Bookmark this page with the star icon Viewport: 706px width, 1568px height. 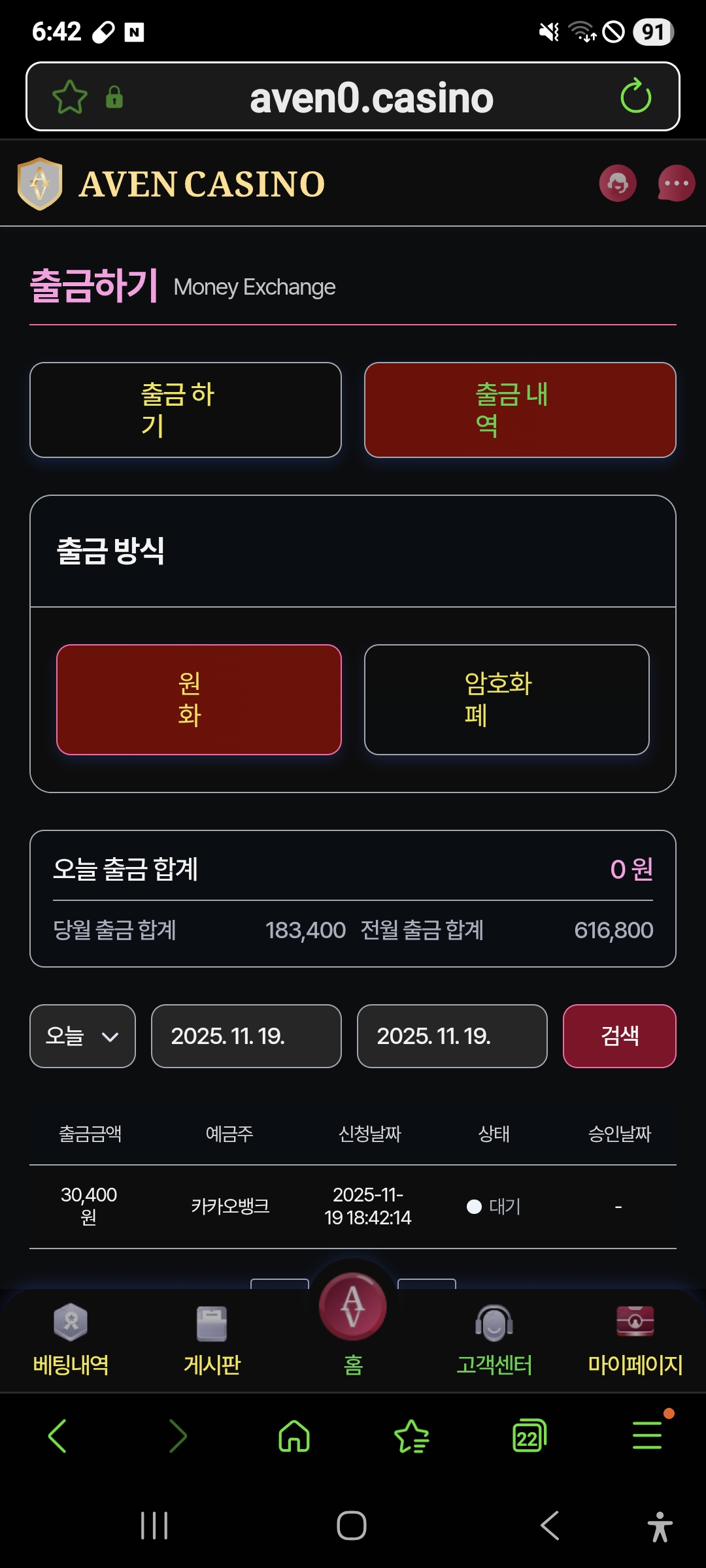[69, 97]
